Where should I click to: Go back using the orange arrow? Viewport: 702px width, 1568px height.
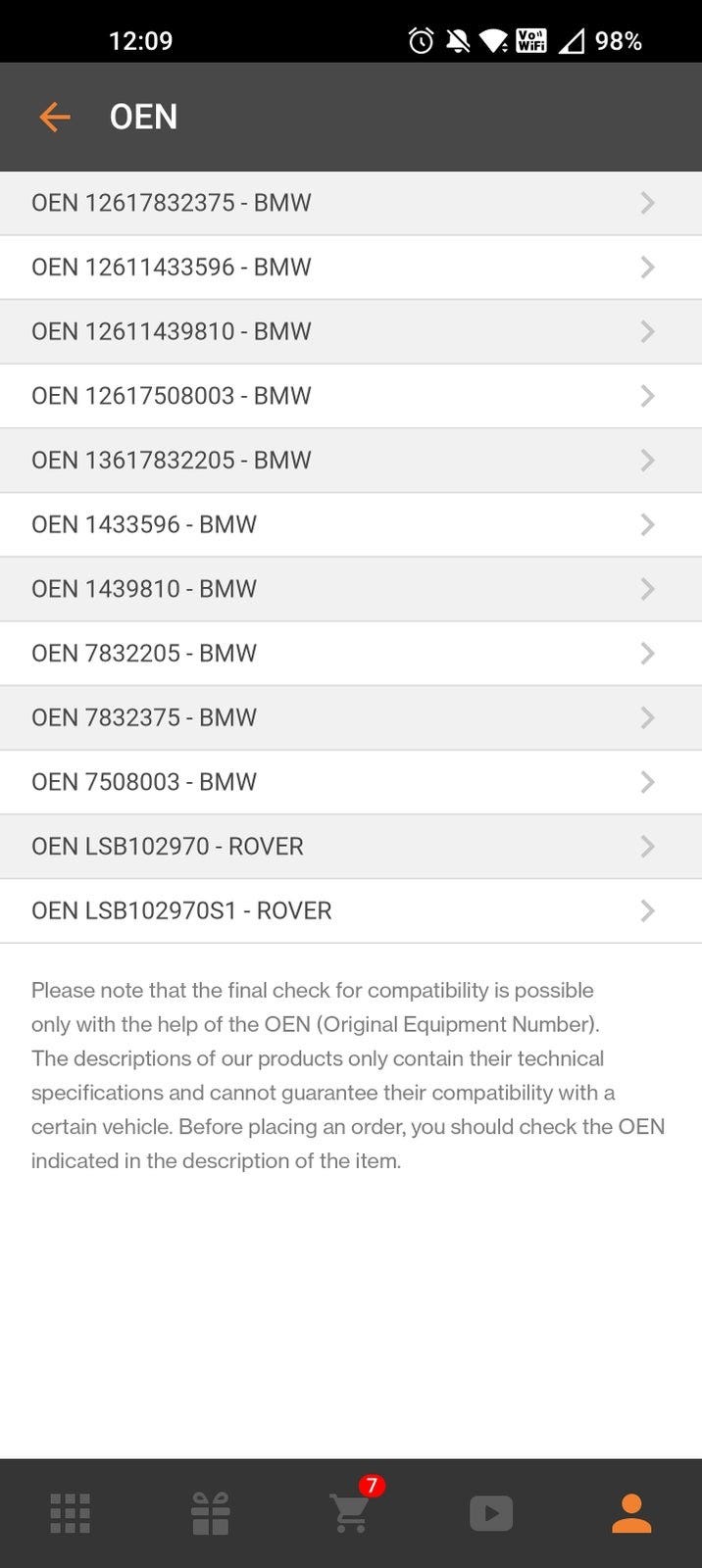(x=55, y=117)
